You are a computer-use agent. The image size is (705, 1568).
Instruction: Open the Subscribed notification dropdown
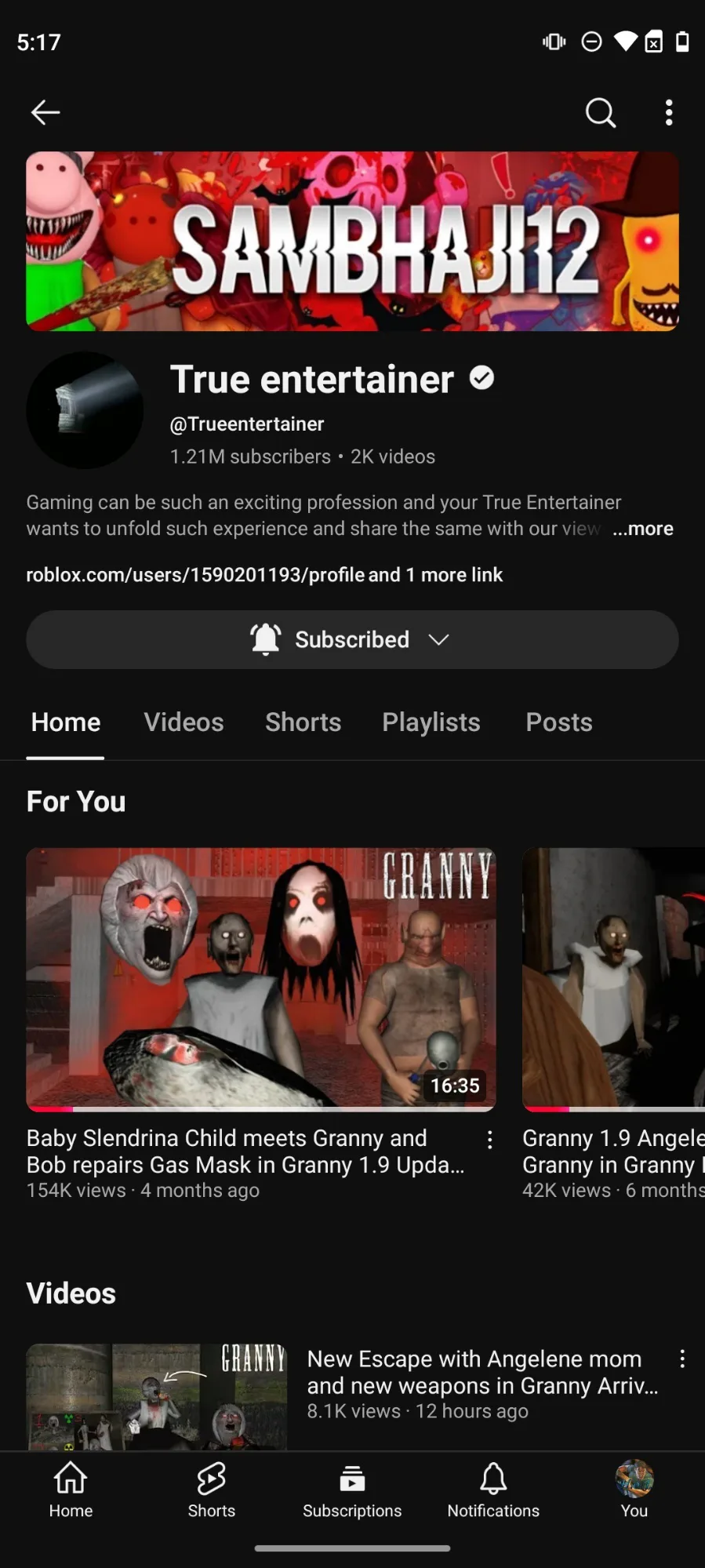352,640
